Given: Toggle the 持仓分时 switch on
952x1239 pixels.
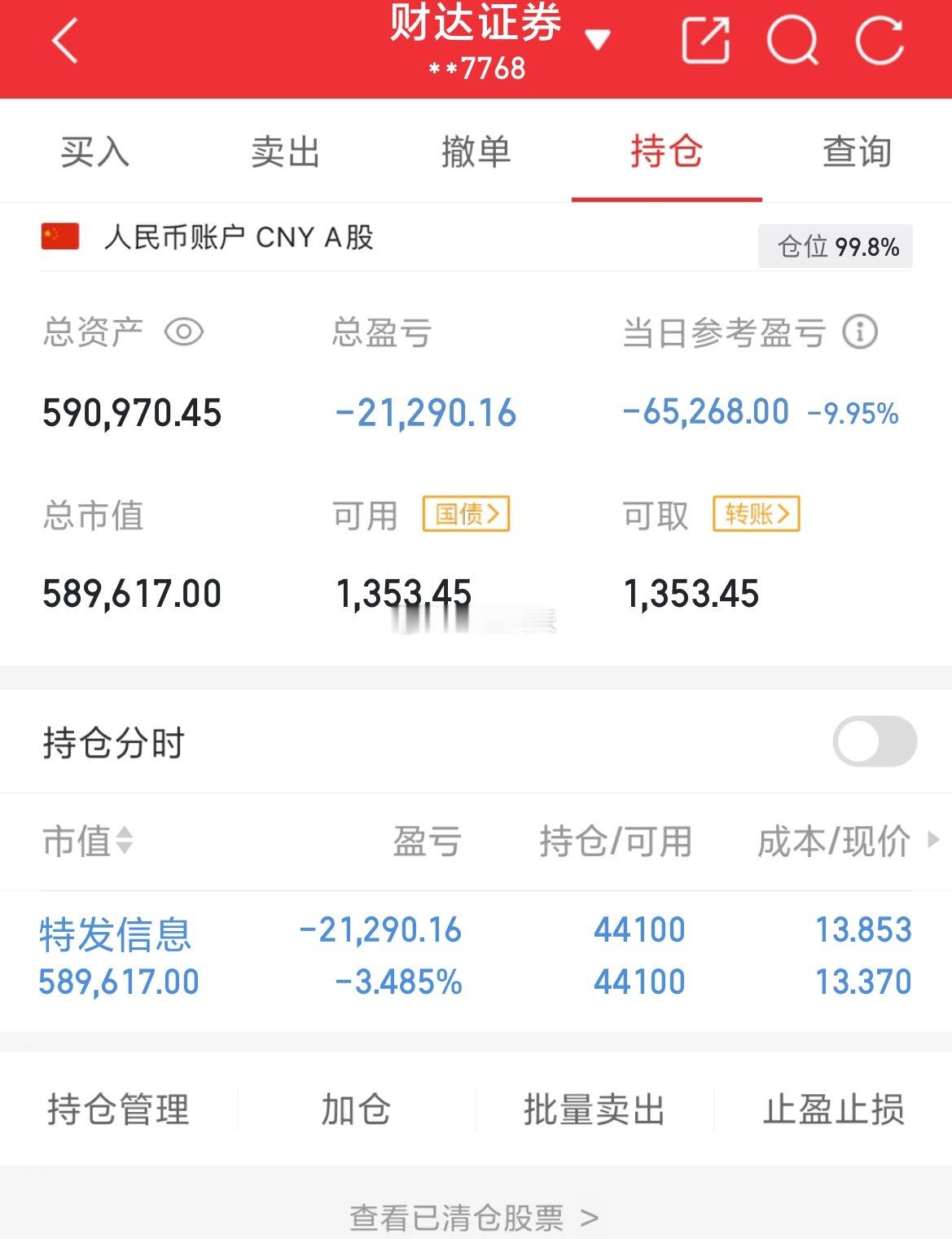Looking at the screenshot, I should 876,741.
